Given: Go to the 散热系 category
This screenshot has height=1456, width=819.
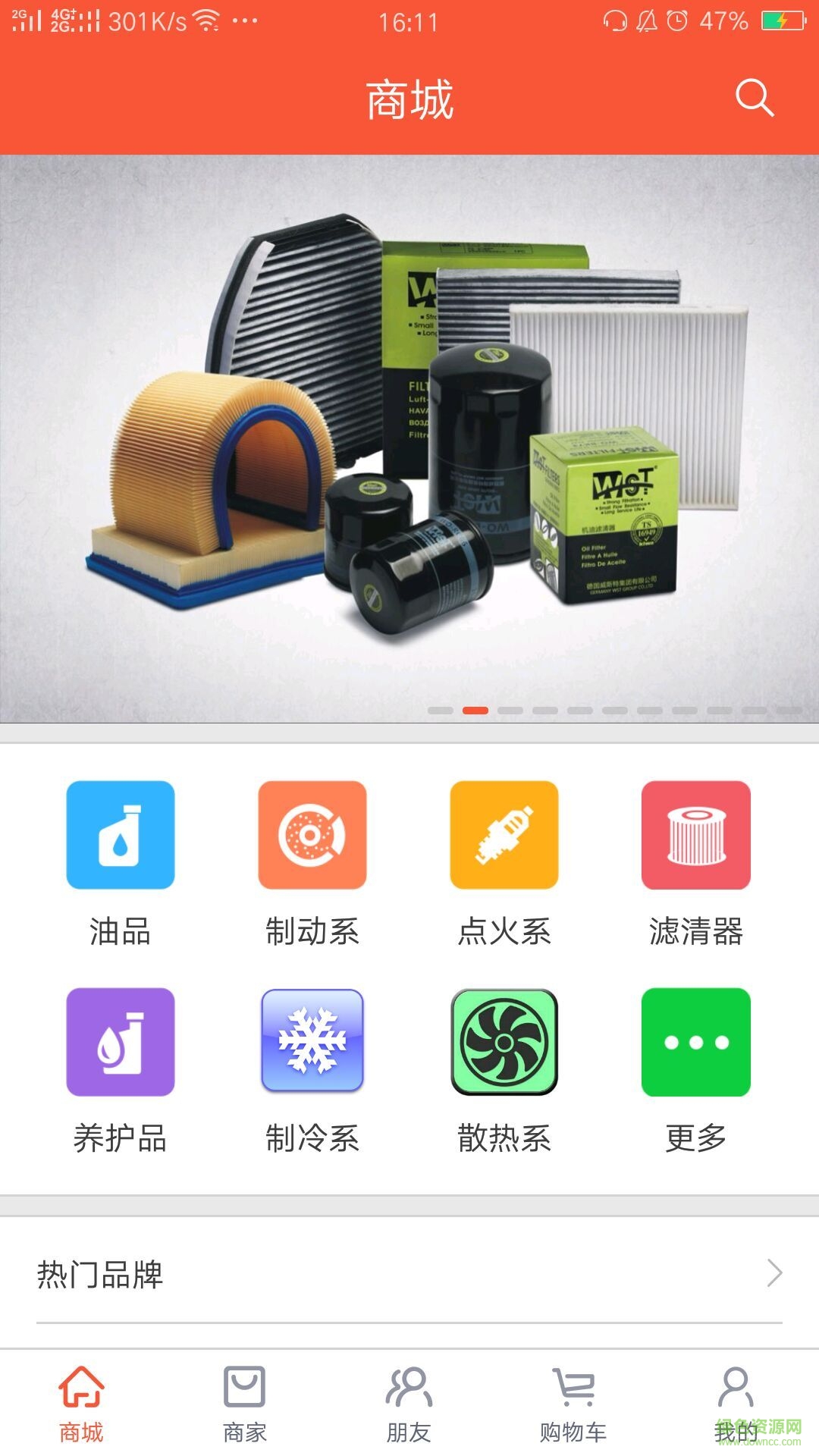Looking at the screenshot, I should [x=504, y=1071].
